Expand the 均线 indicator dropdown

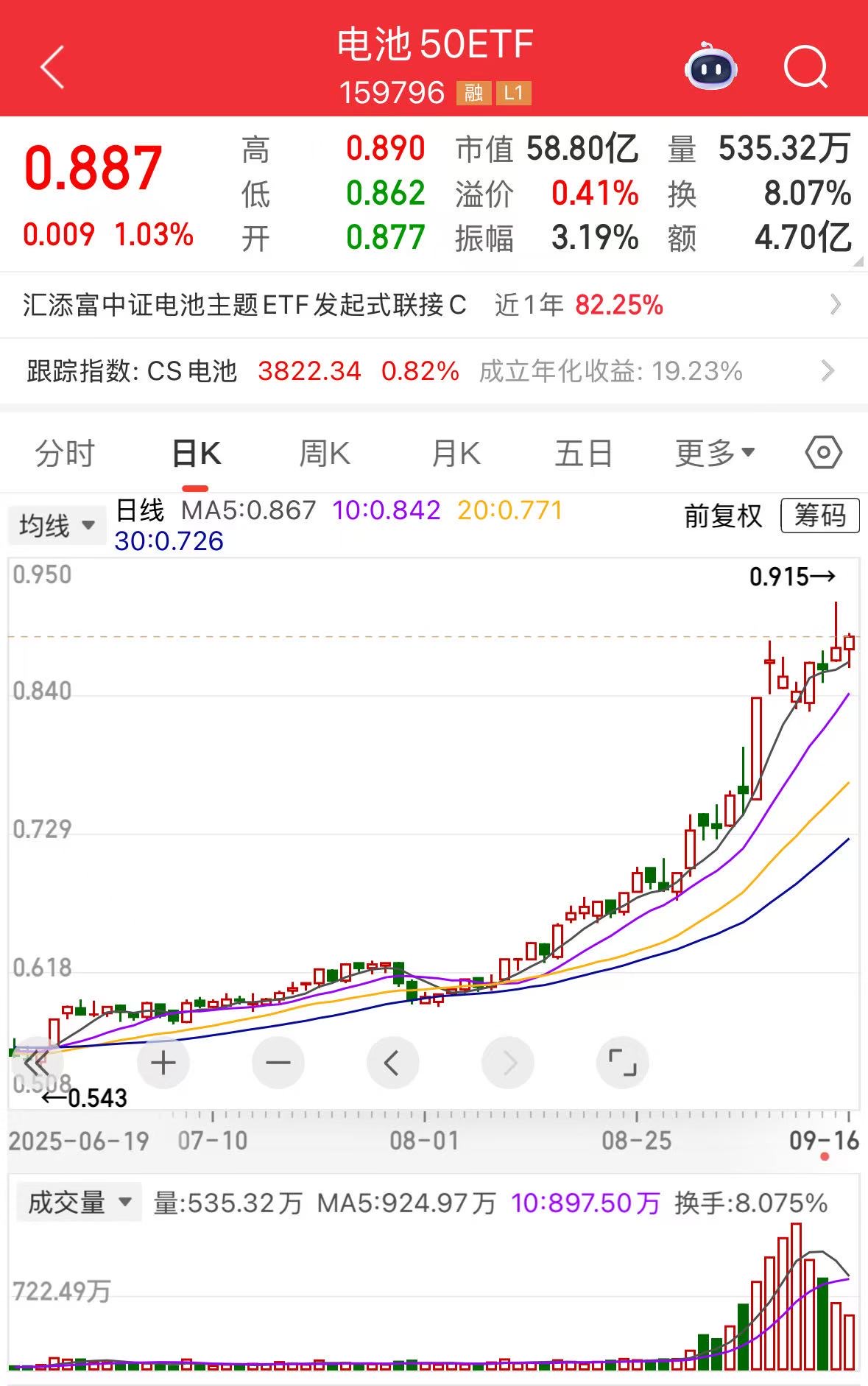(57, 526)
